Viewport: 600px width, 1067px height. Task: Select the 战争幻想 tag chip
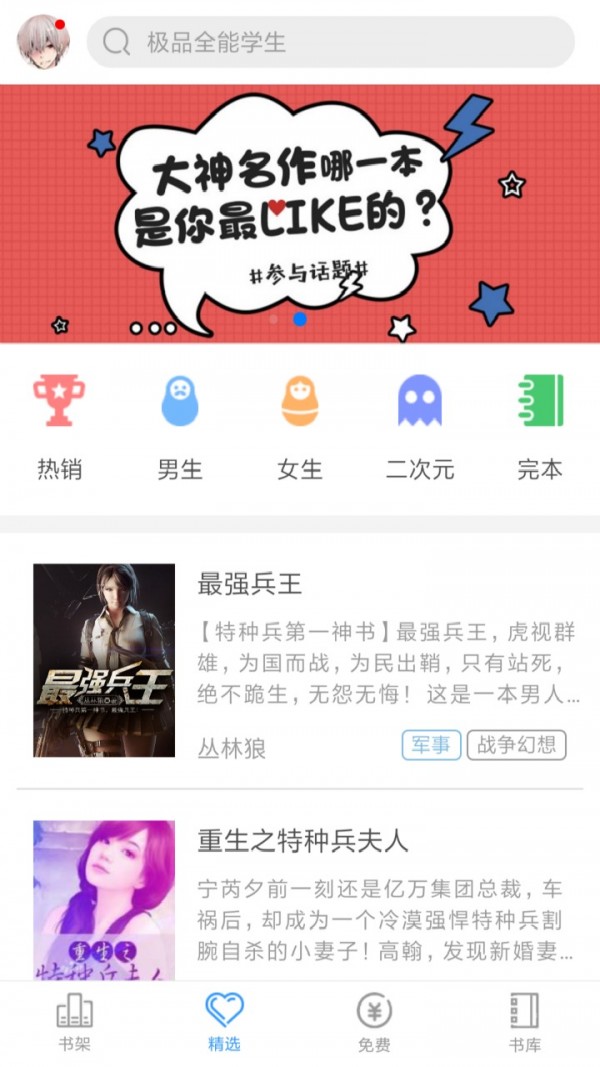[516, 745]
